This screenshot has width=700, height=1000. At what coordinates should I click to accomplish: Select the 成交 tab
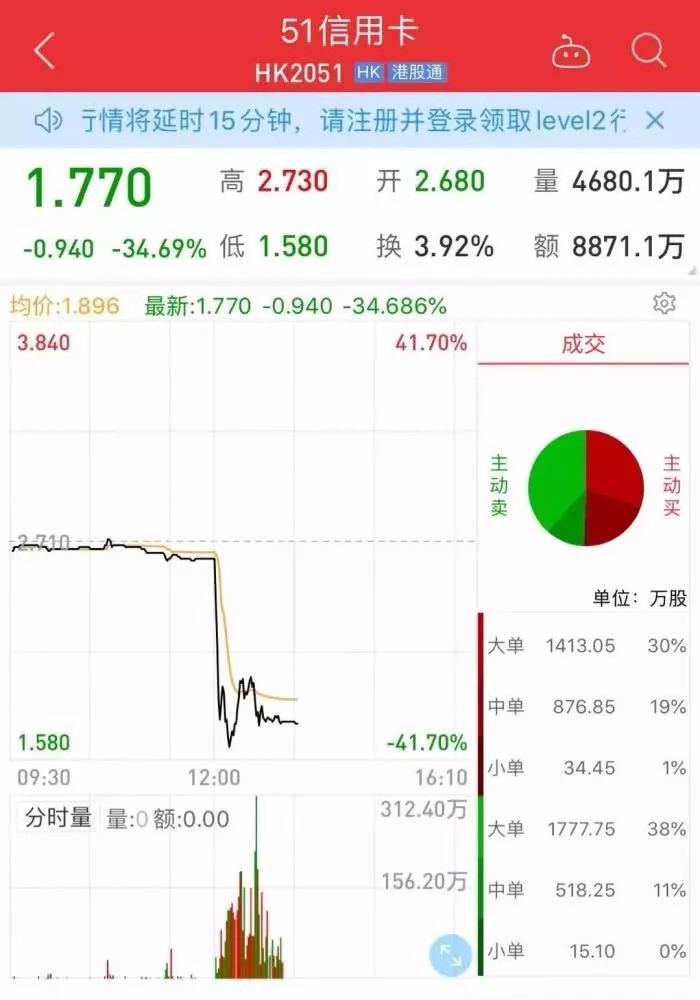point(583,345)
